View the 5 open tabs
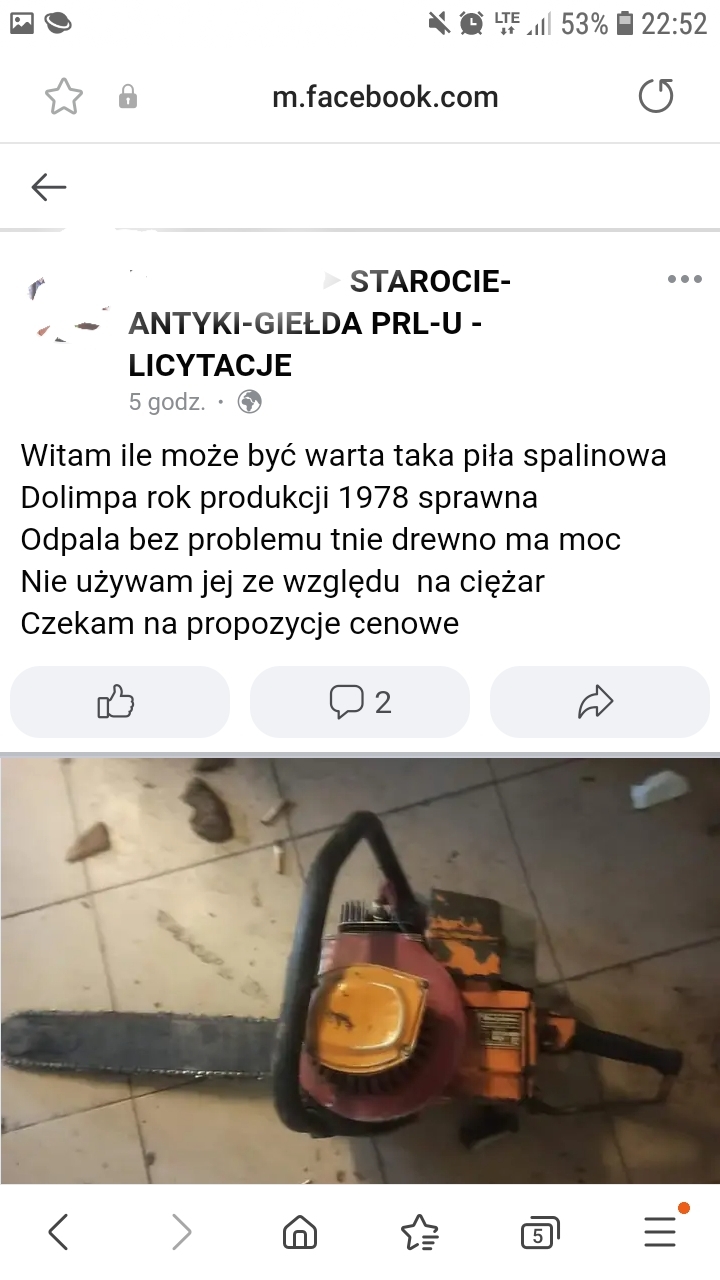This screenshot has width=720, height=1280. [x=540, y=1234]
